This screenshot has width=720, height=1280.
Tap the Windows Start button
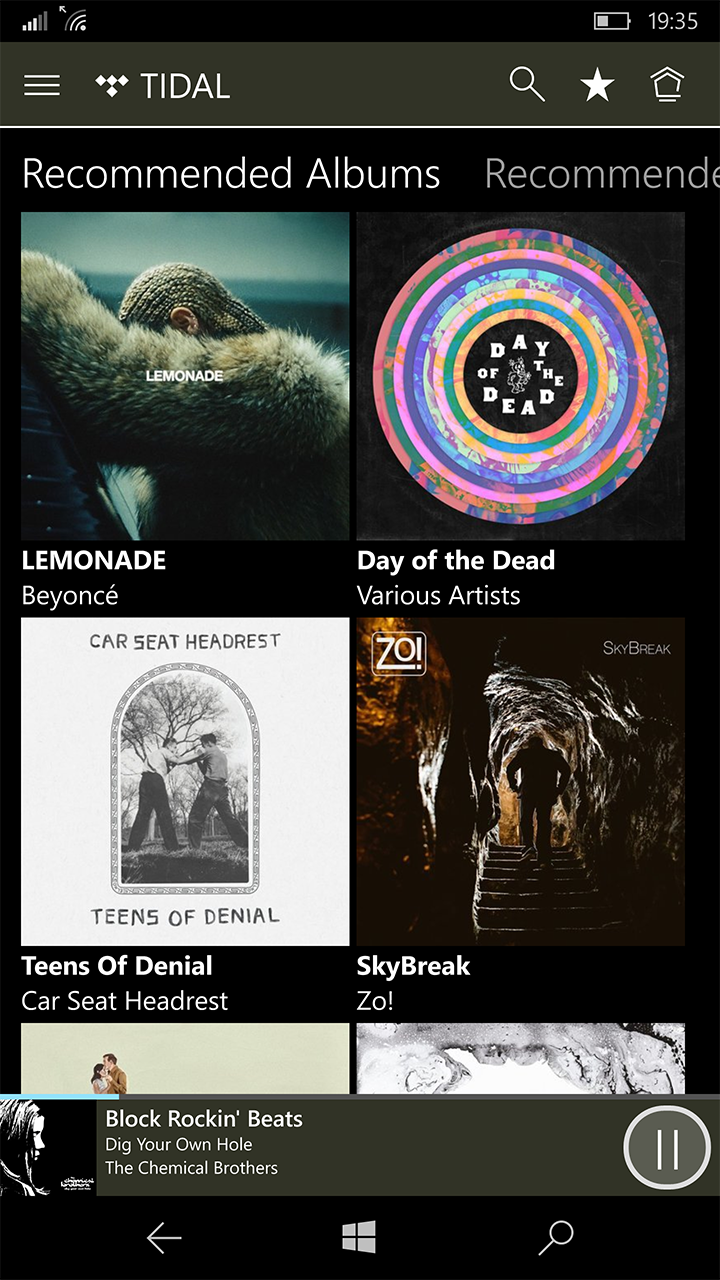[x=359, y=1238]
